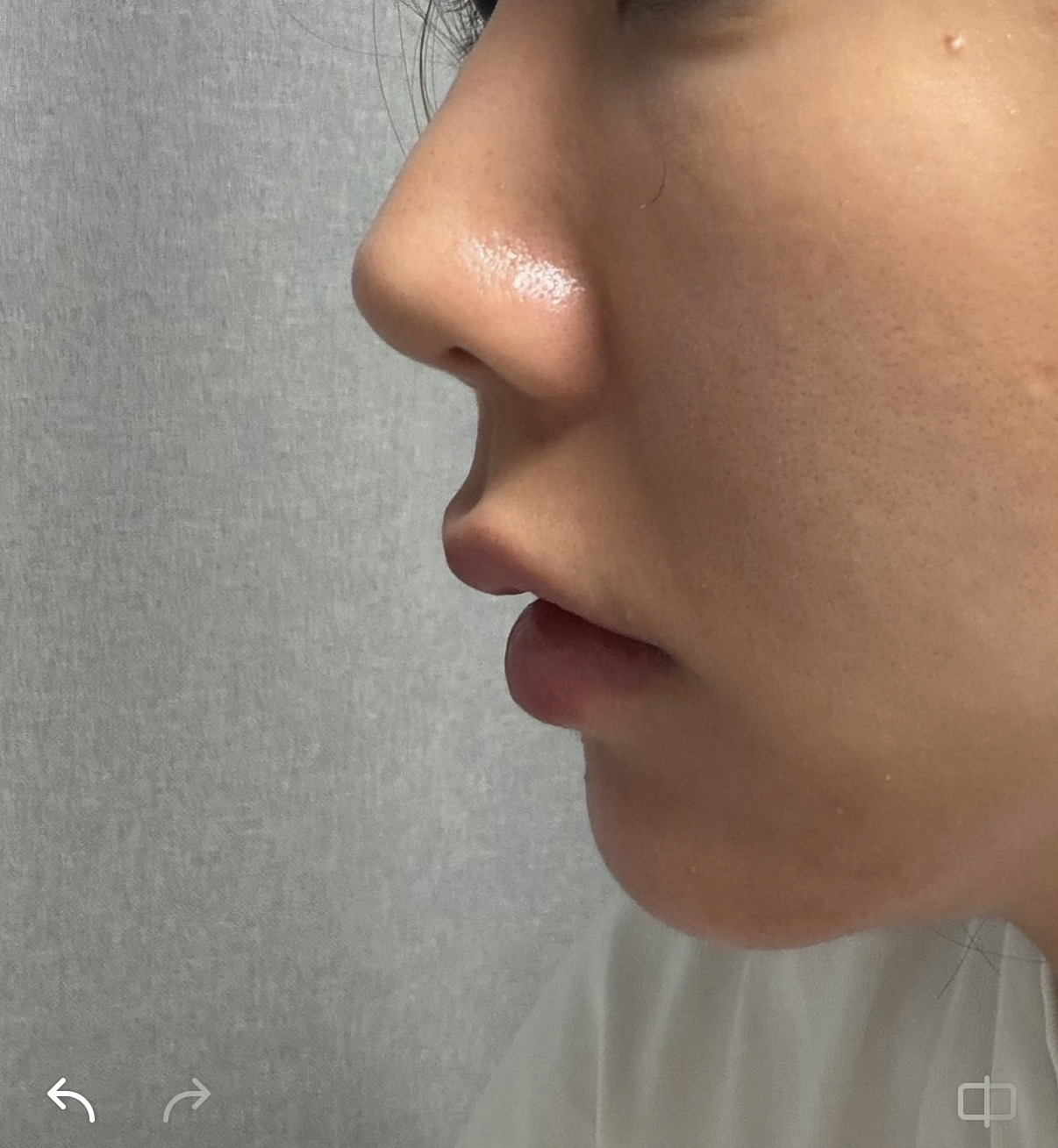Redo the reverted edit
The height and width of the screenshot is (1148, 1058).
tap(187, 1100)
